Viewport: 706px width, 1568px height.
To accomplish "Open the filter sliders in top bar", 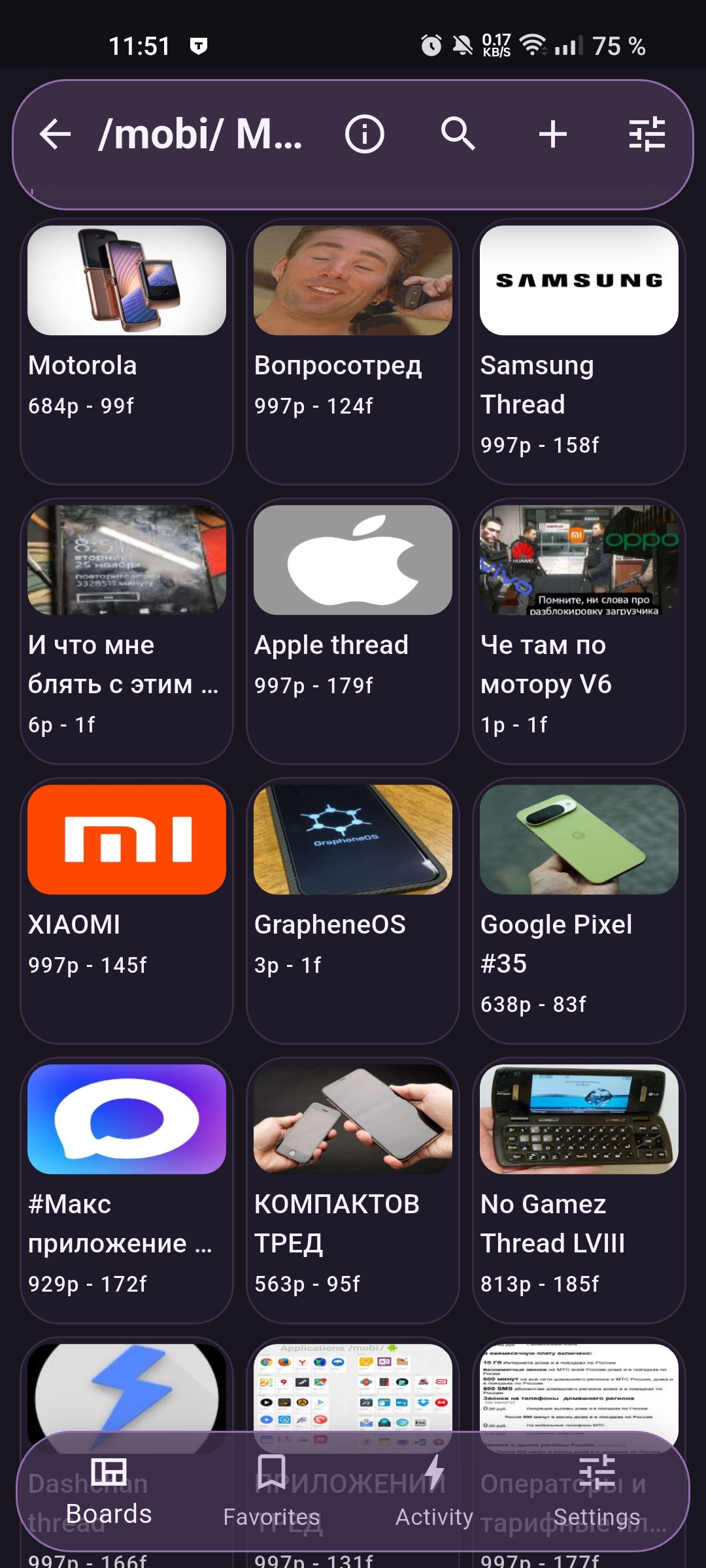I will pyautogui.click(x=647, y=135).
